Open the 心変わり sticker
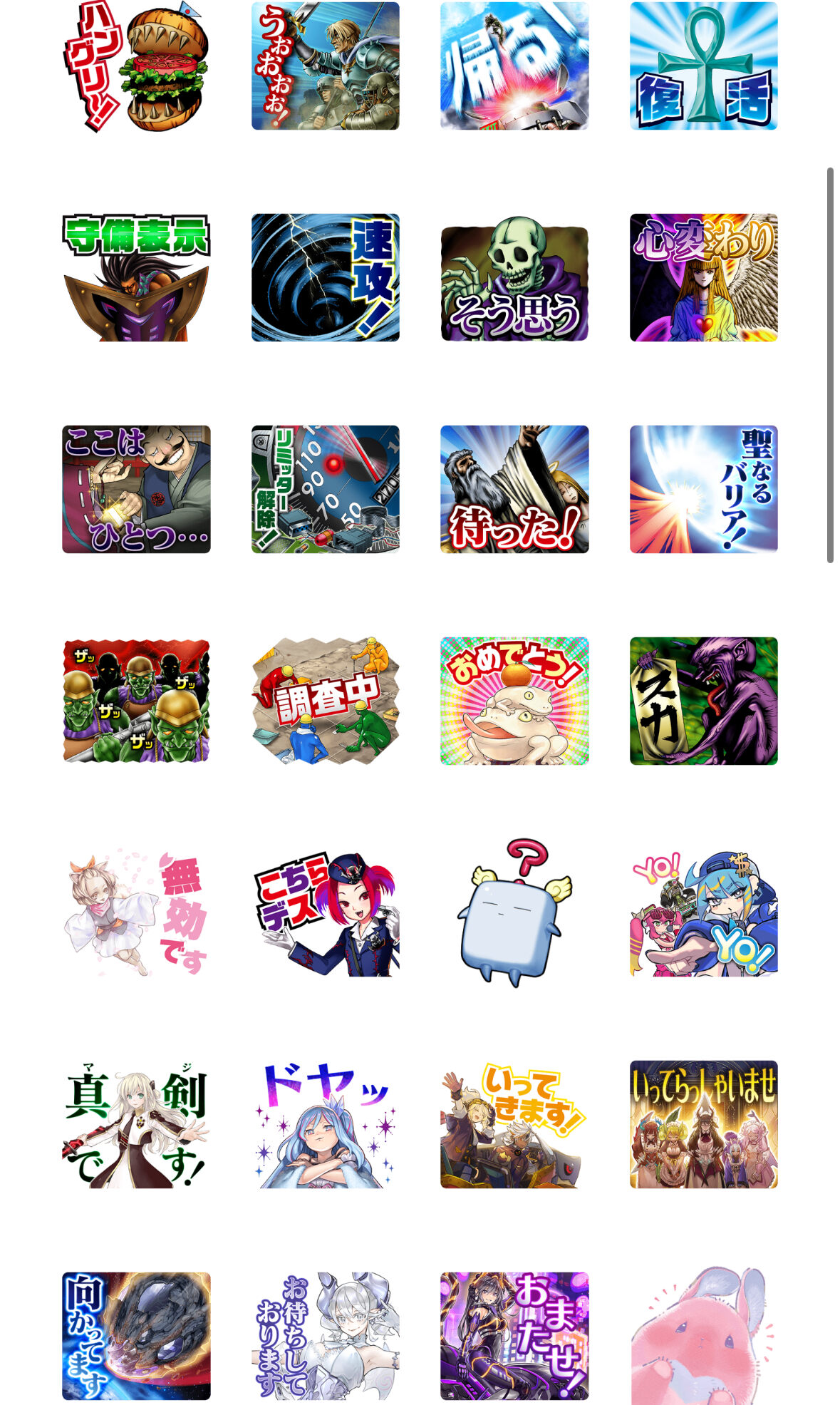Viewport: 840px width, 1405px height. 703,277
